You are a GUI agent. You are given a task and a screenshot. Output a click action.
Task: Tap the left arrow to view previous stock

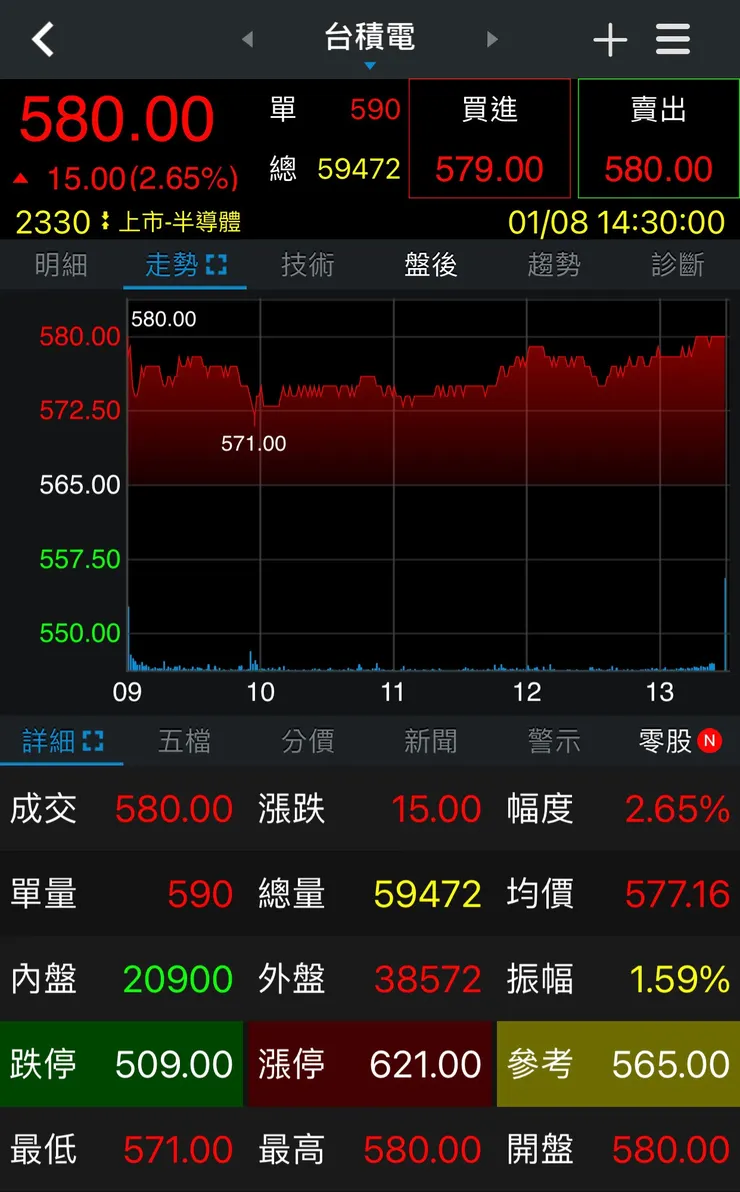(x=246, y=39)
